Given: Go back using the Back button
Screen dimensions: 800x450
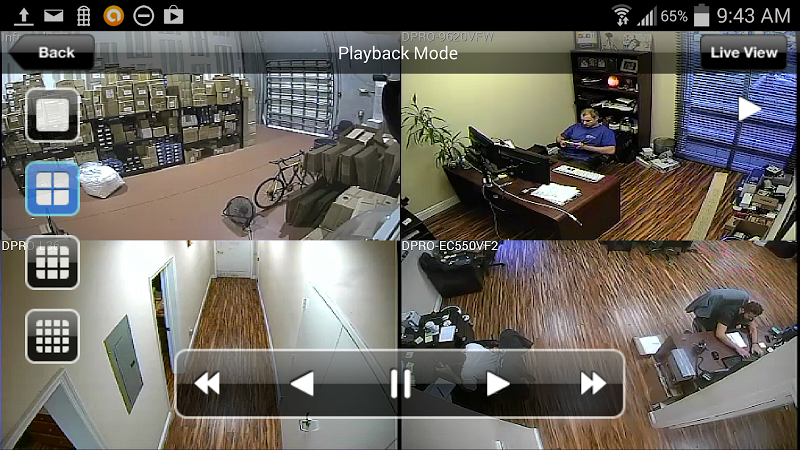Looking at the screenshot, I should coord(50,53).
